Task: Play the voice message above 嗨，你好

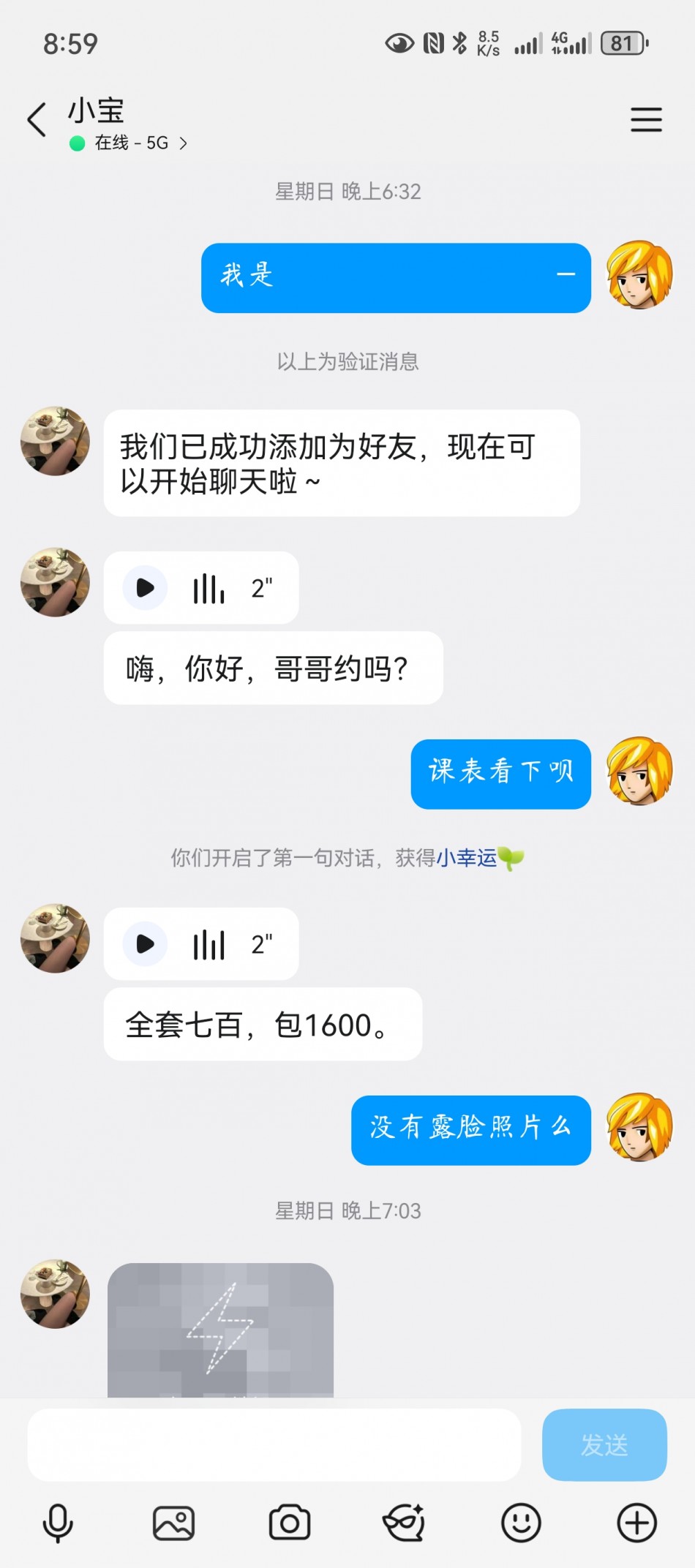Action: pyautogui.click(x=146, y=588)
